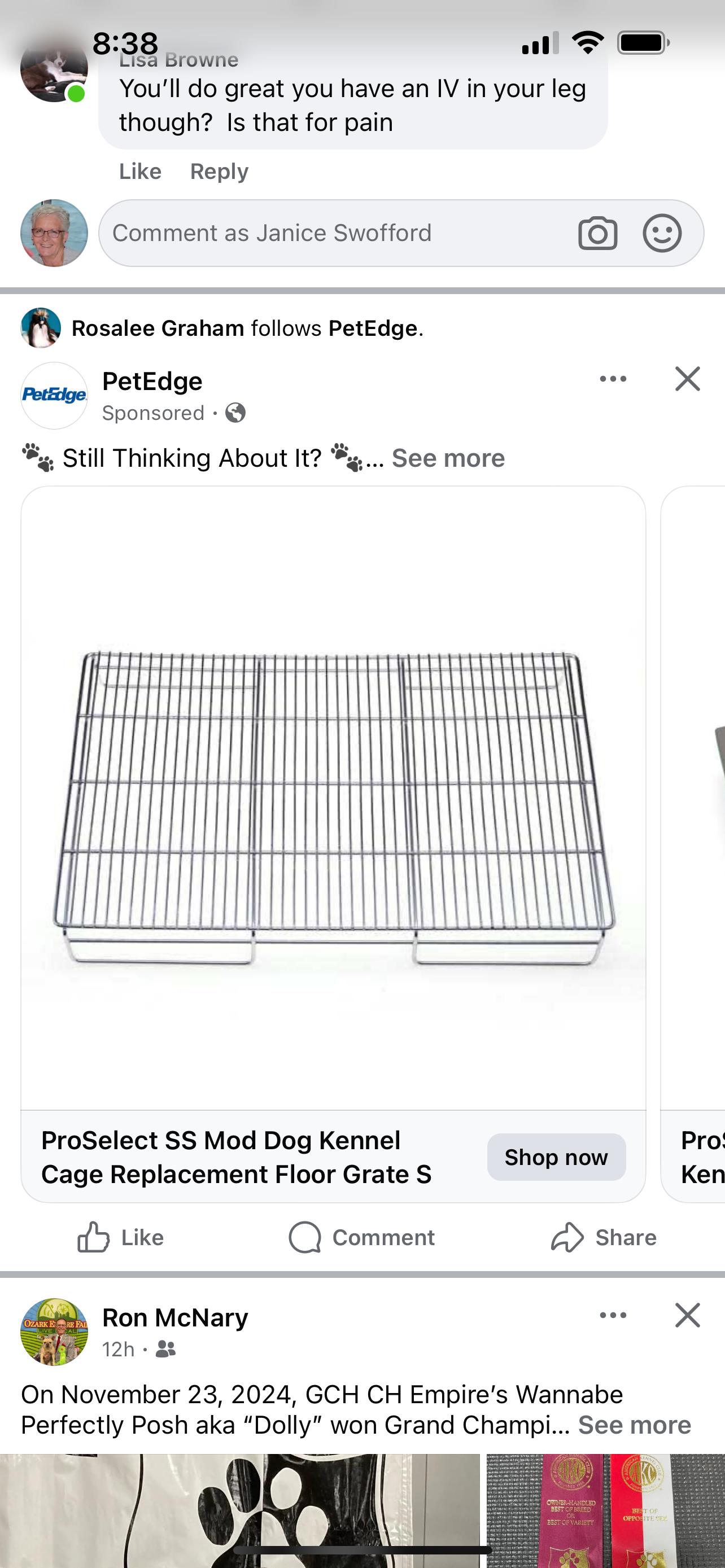725x1568 pixels.
Task: Hide Ron McNary's post
Action: 687,1315
